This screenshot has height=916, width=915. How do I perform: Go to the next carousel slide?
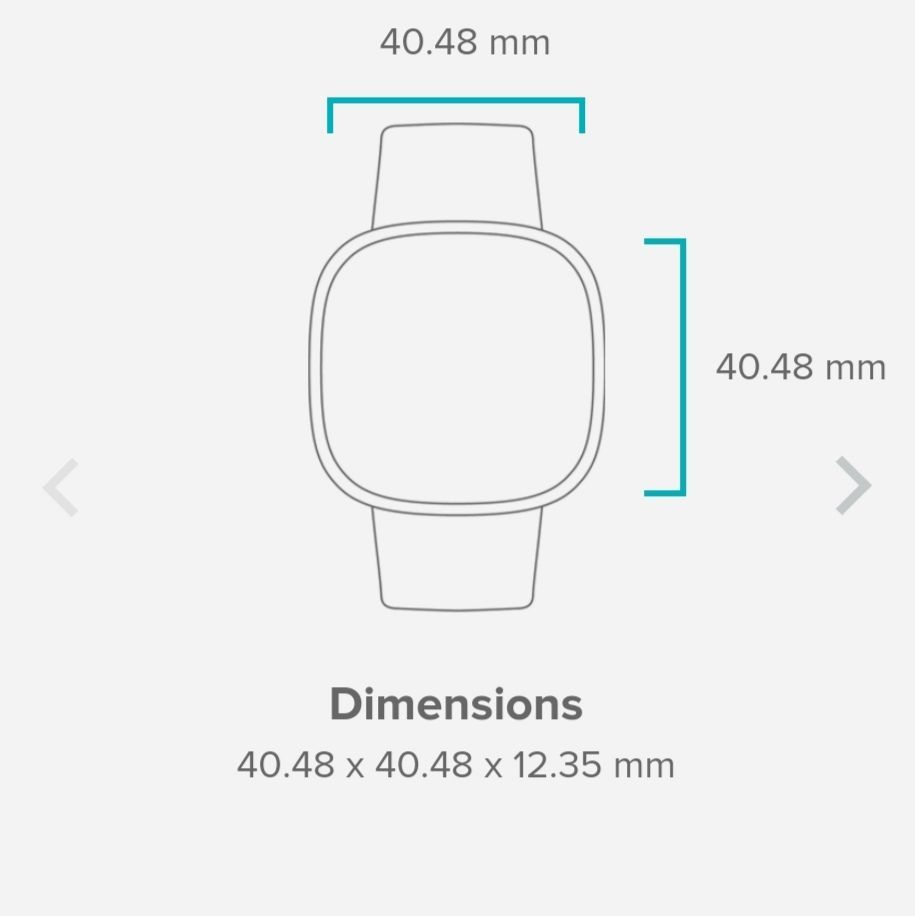[x=853, y=486]
